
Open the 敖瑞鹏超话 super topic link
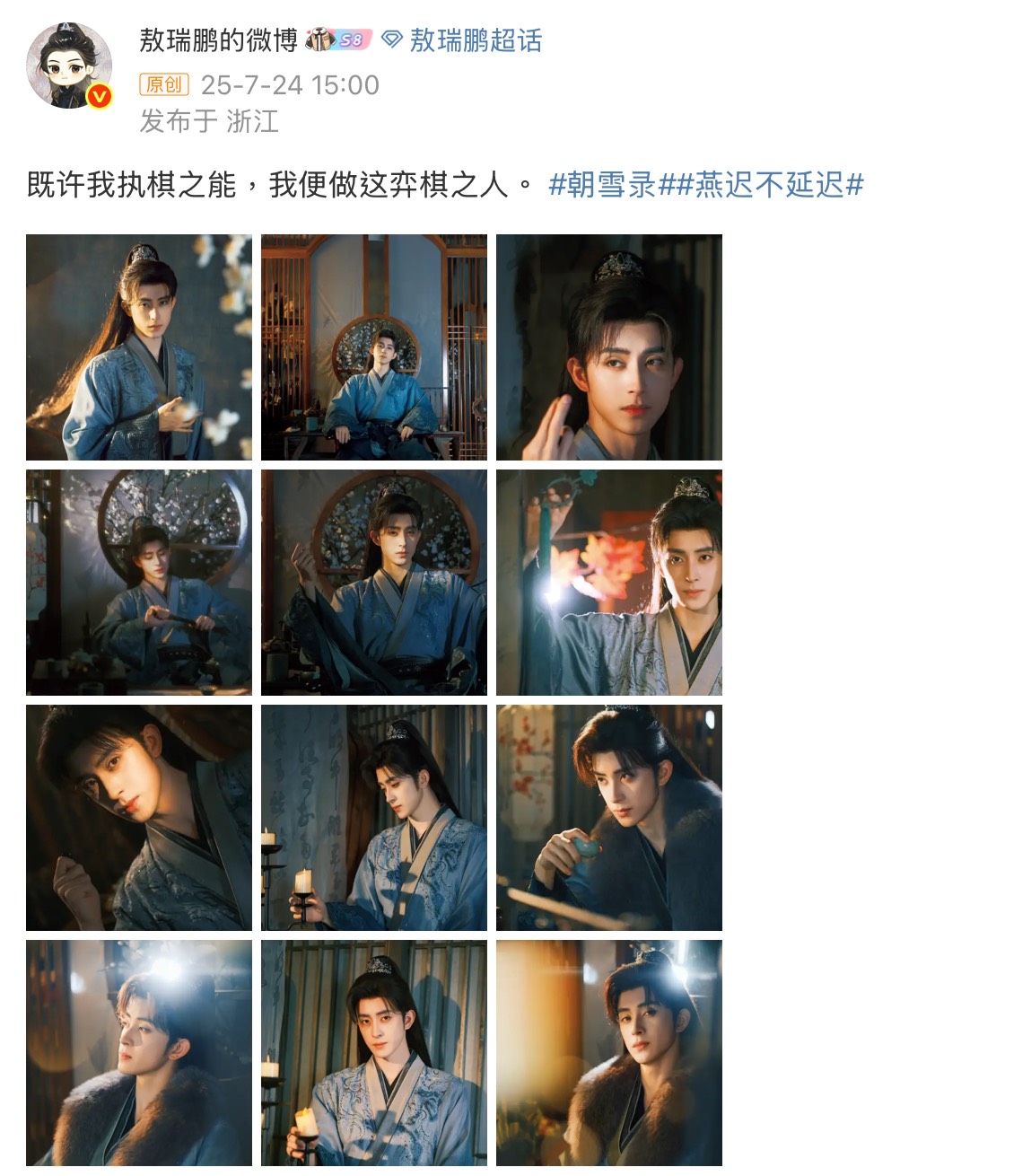475,40
